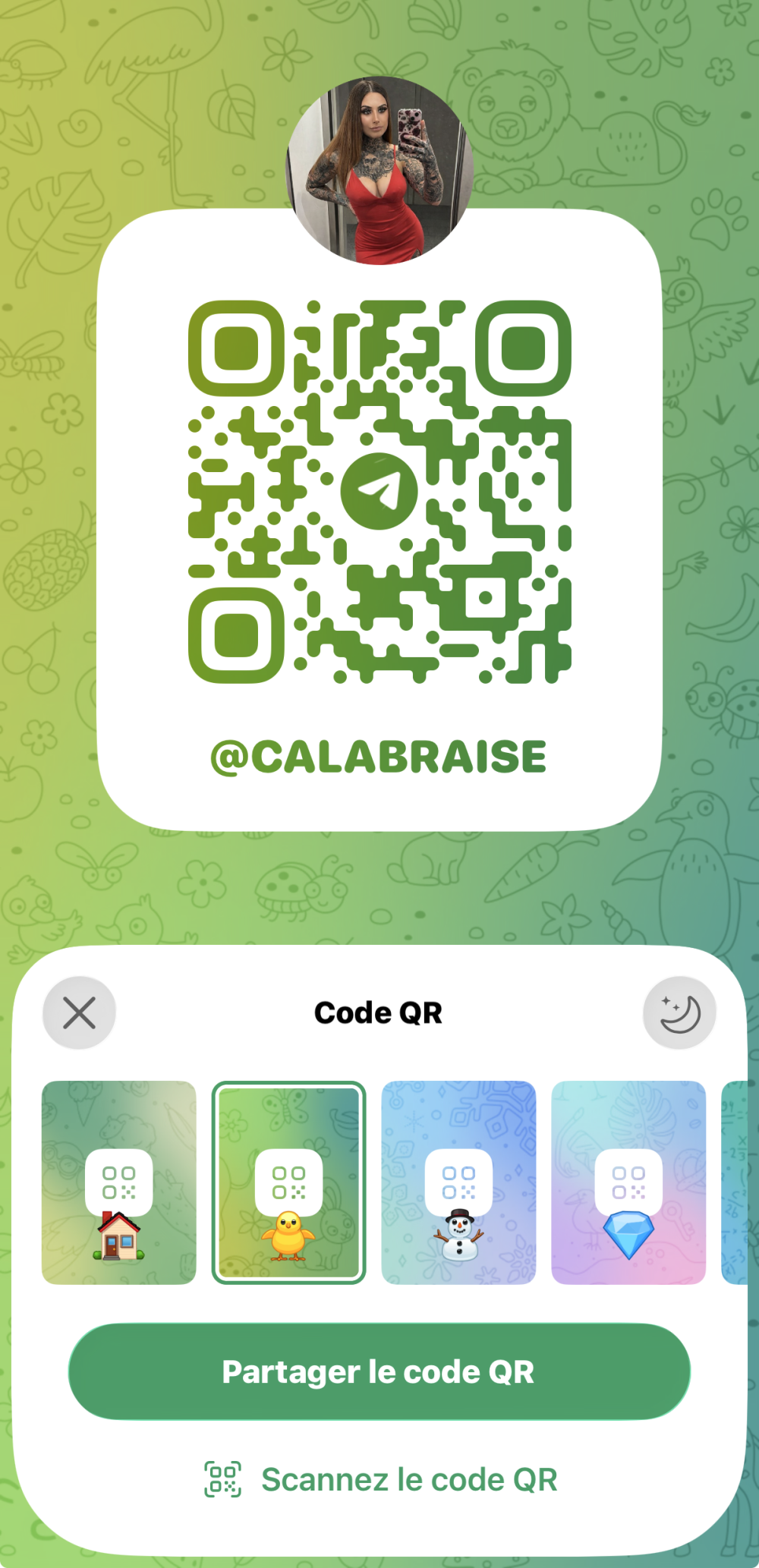Select the house QR theme
Image resolution: width=759 pixels, height=1568 pixels.
click(119, 1182)
